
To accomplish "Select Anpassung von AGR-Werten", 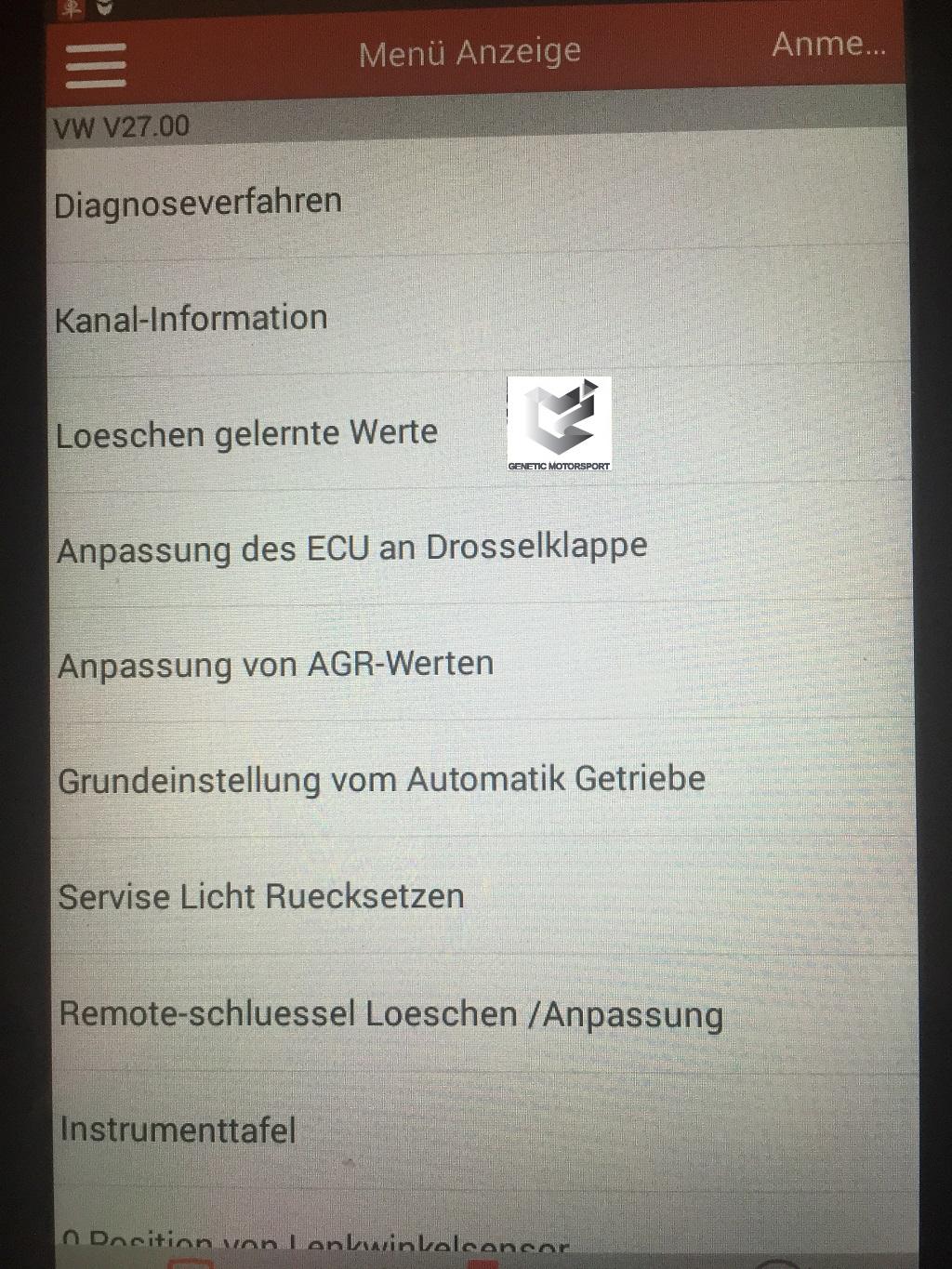I will [x=276, y=665].
